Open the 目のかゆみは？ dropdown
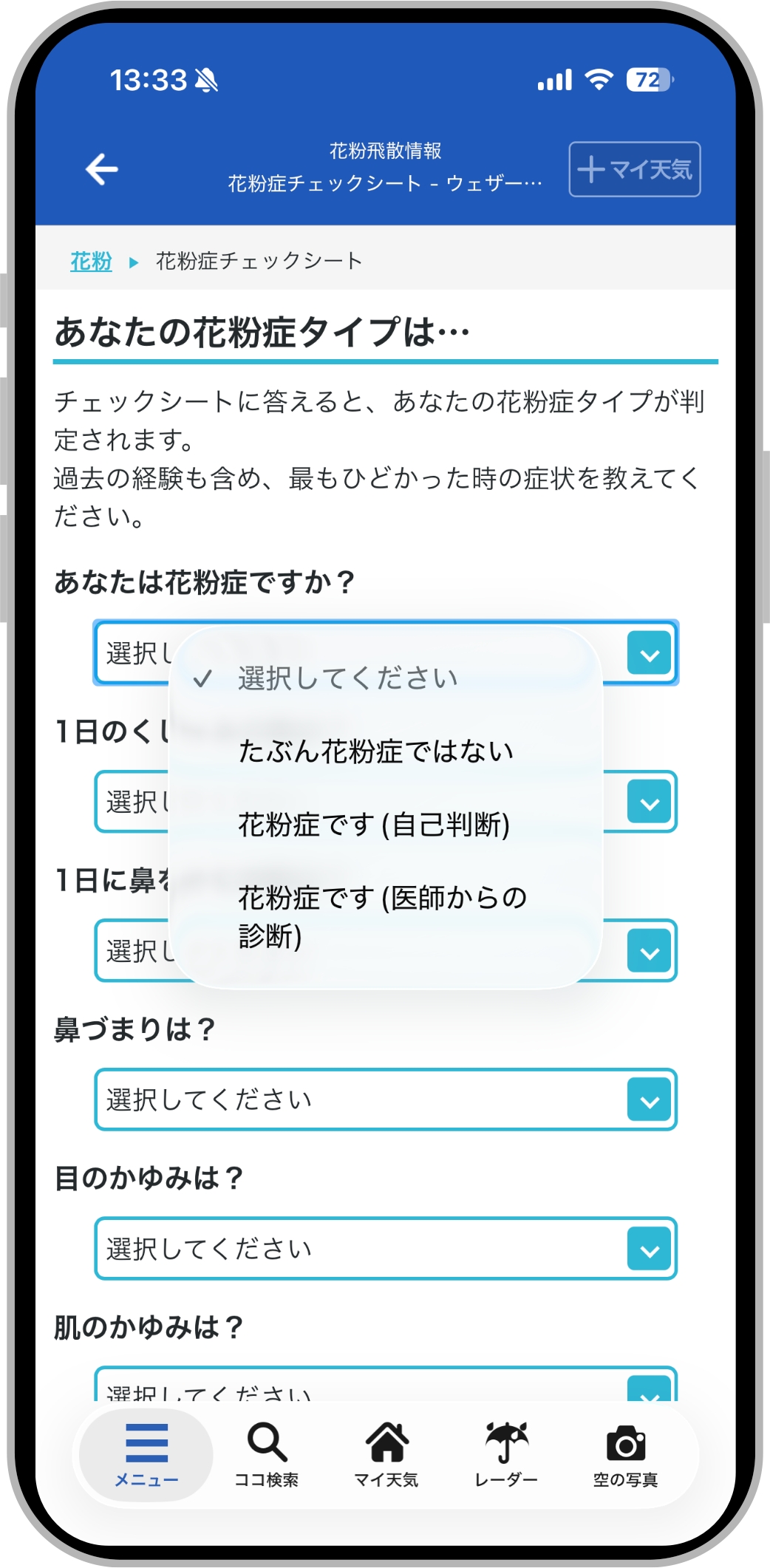 [x=386, y=1249]
